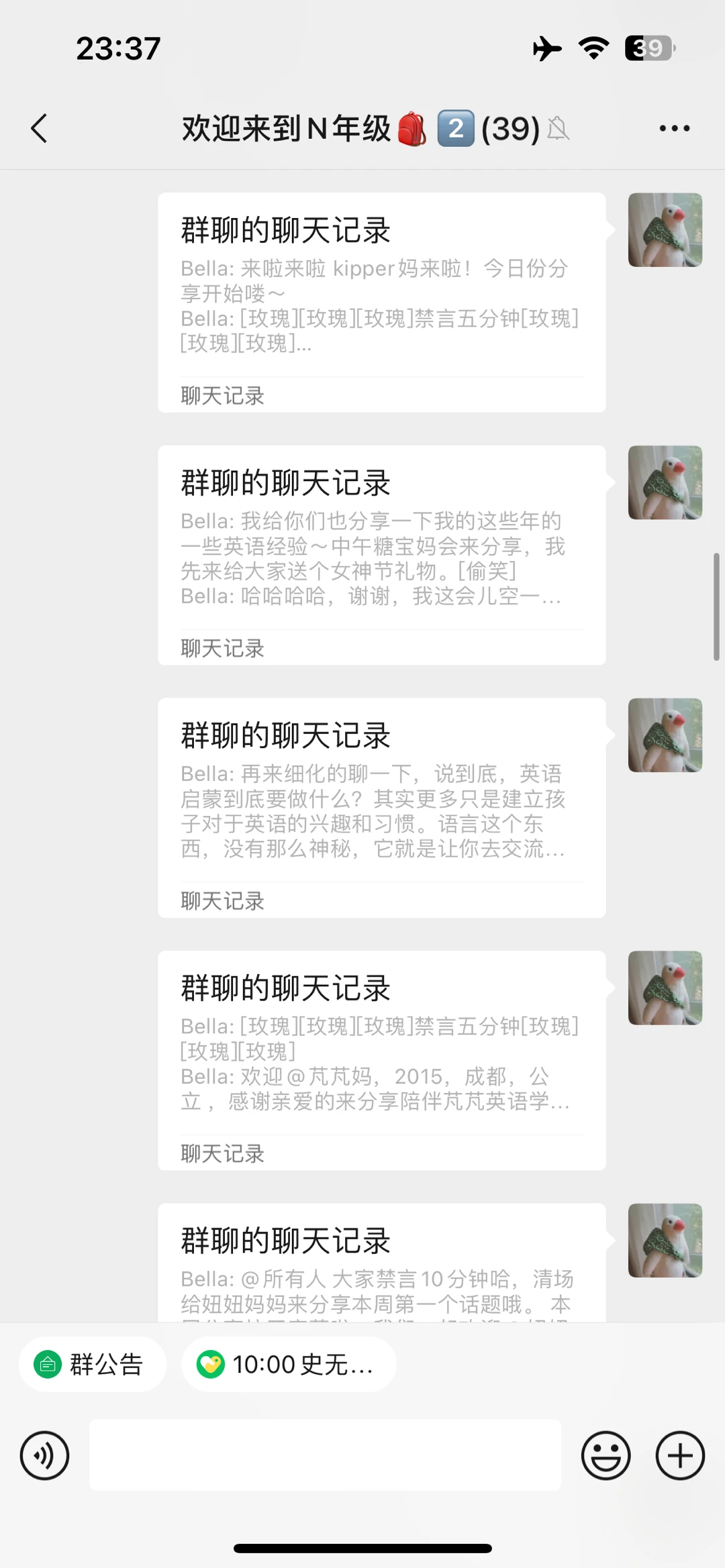Viewport: 725px width, 1568px height.
Task: Open chat record about 女神节礼物 sharing
Action: click(x=381, y=555)
